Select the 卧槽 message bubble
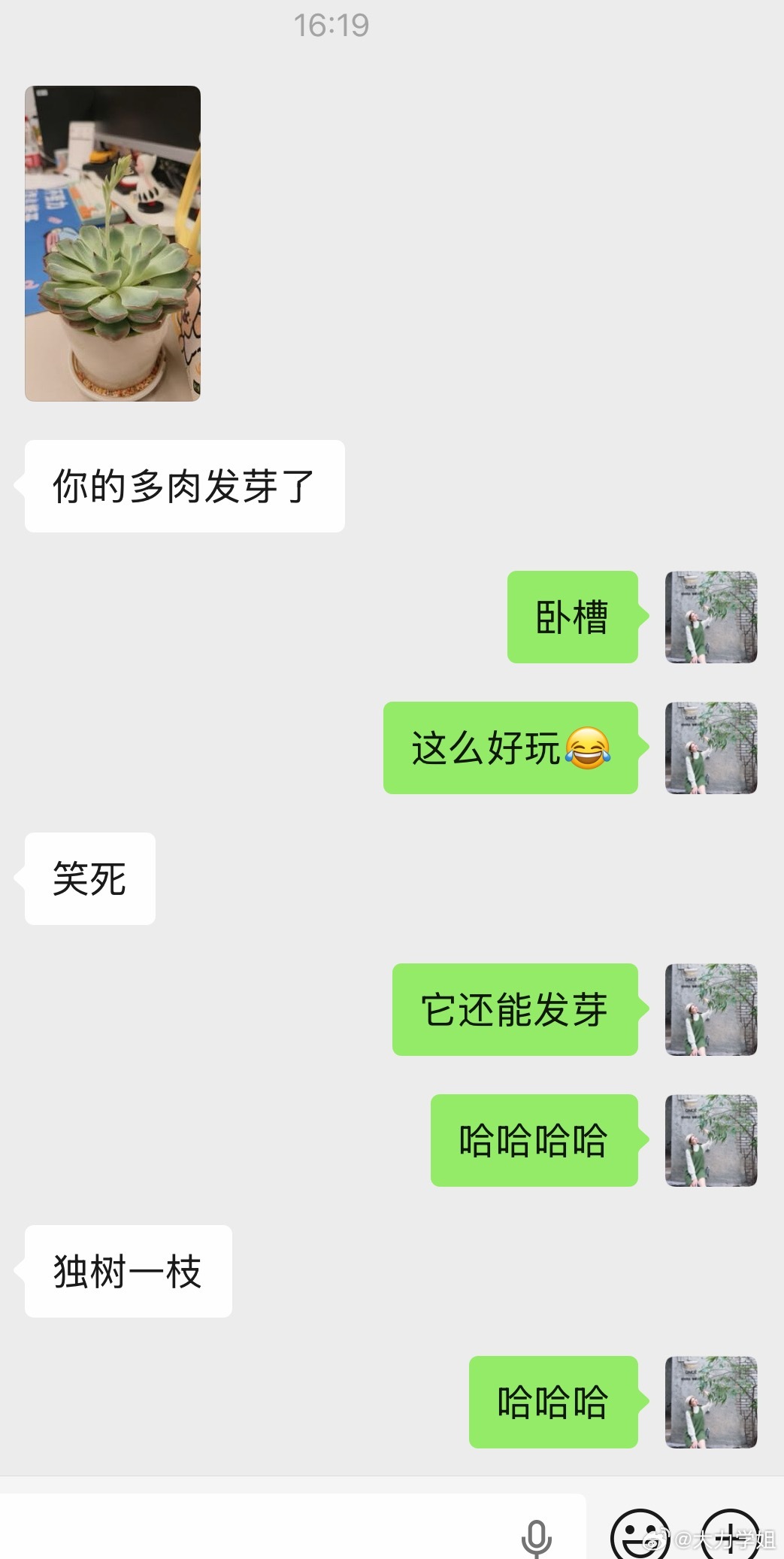784x1559 pixels. tap(572, 618)
